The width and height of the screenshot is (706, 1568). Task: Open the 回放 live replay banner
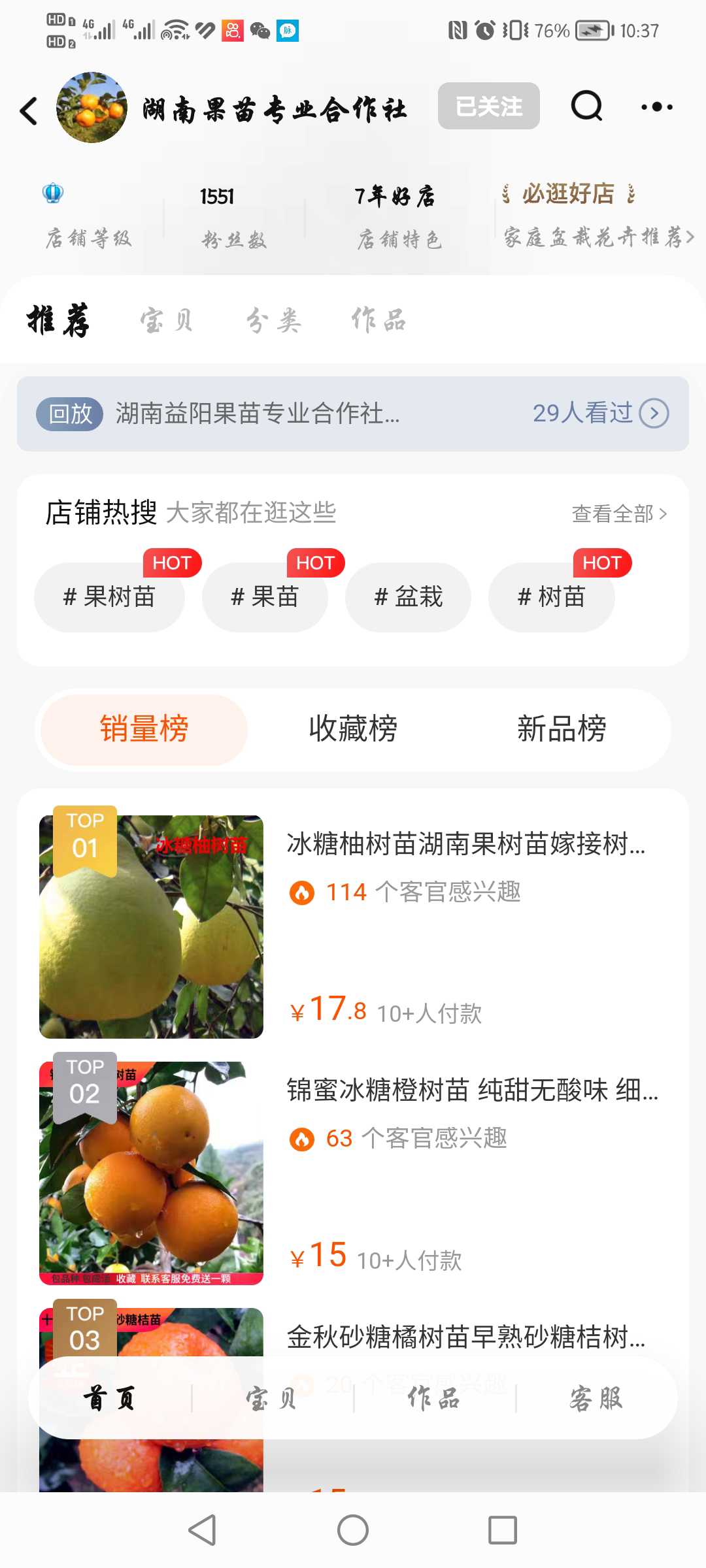point(353,414)
